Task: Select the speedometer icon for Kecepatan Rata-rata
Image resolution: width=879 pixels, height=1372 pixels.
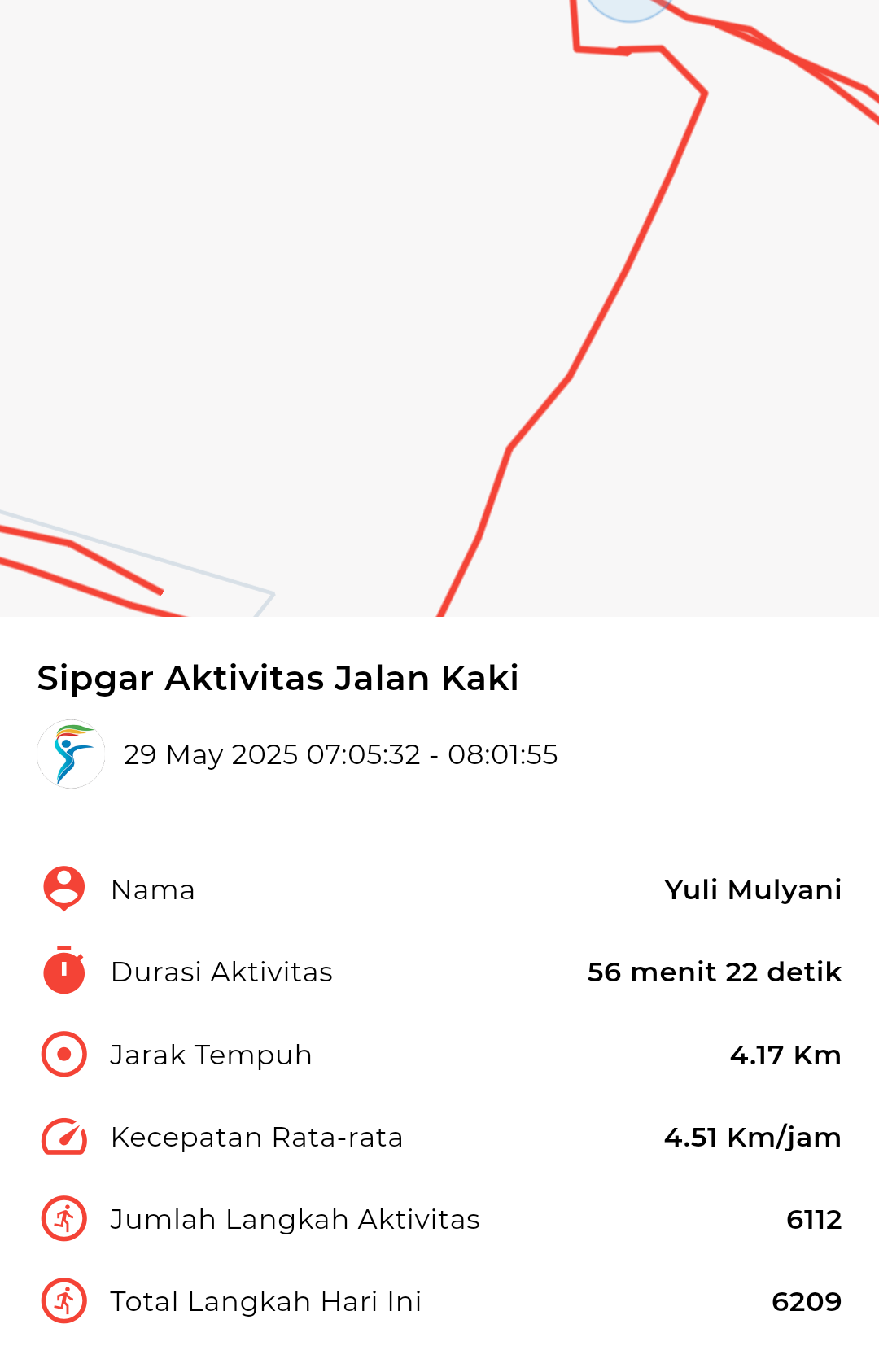Action: [63, 1137]
